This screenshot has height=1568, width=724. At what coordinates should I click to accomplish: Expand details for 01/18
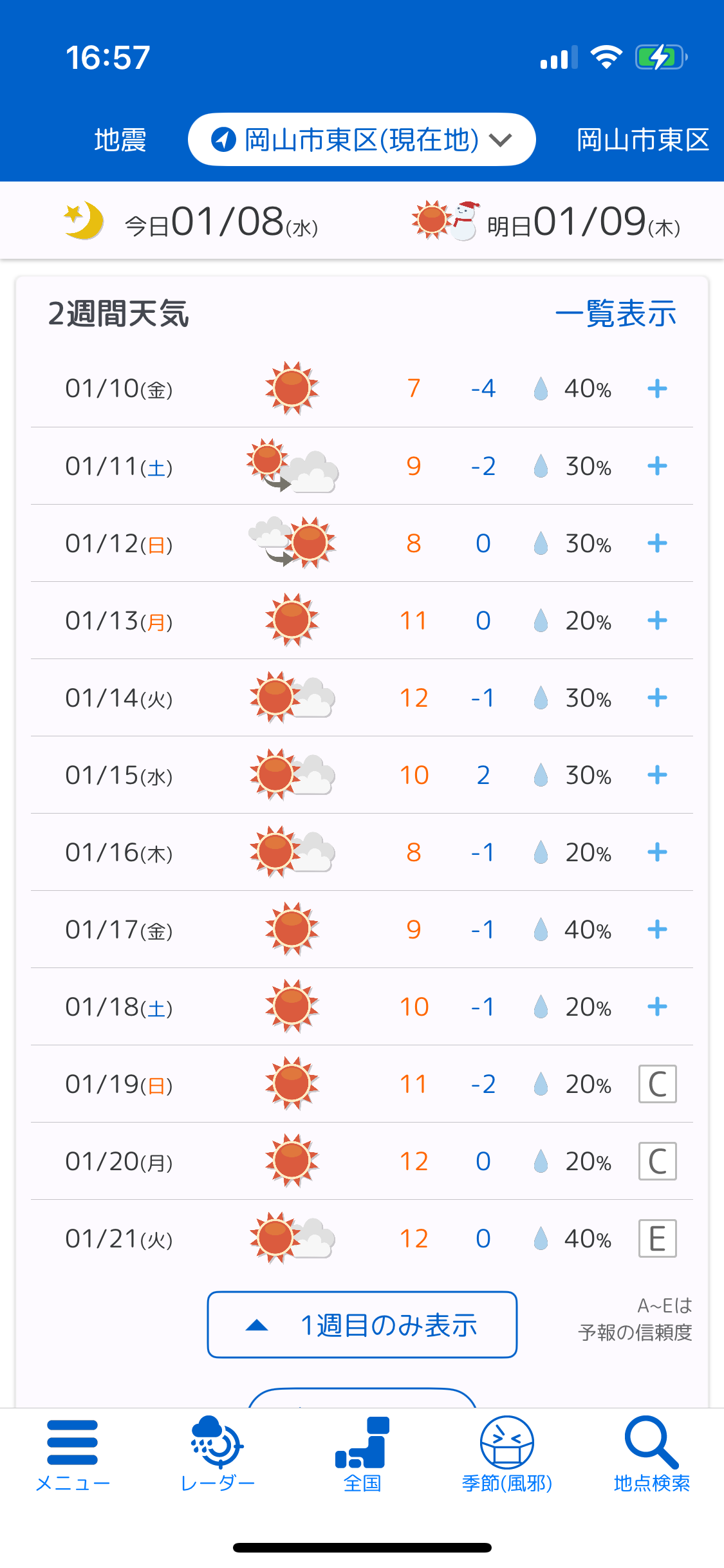click(x=657, y=1007)
